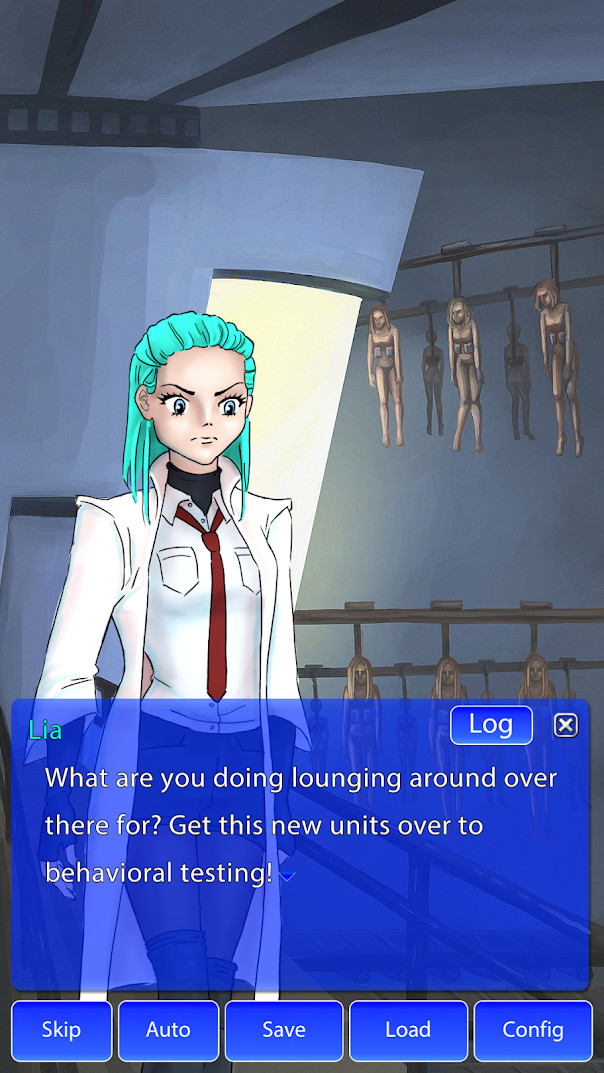Enable Auto text advance
The height and width of the screenshot is (1073, 604).
pyautogui.click(x=168, y=1030)
